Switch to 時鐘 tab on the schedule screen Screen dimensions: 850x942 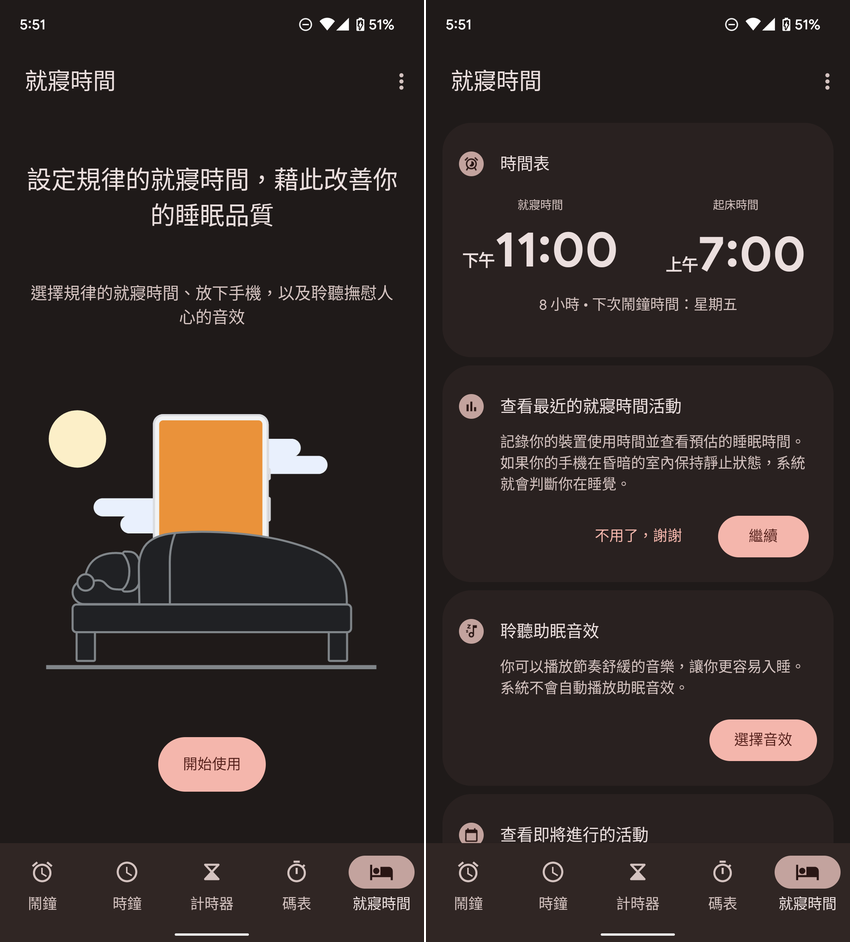tap(553, 885)
